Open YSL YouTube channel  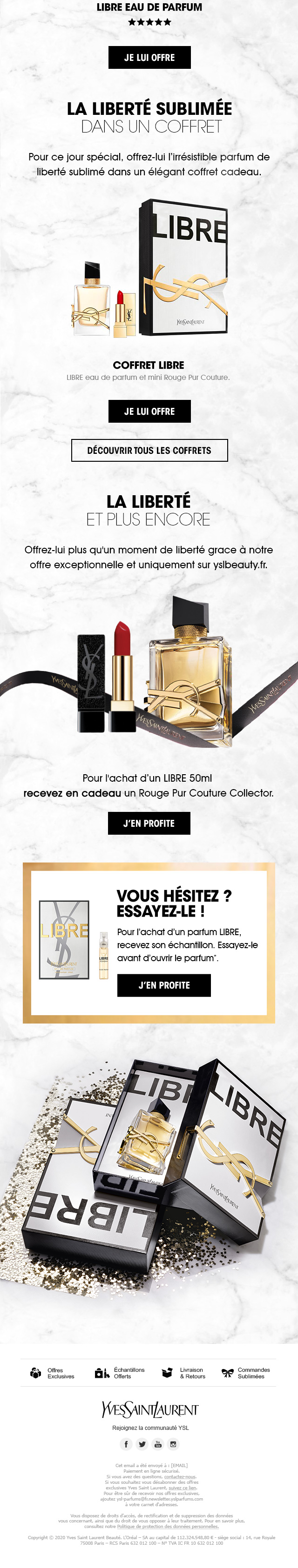(158, 1444)
